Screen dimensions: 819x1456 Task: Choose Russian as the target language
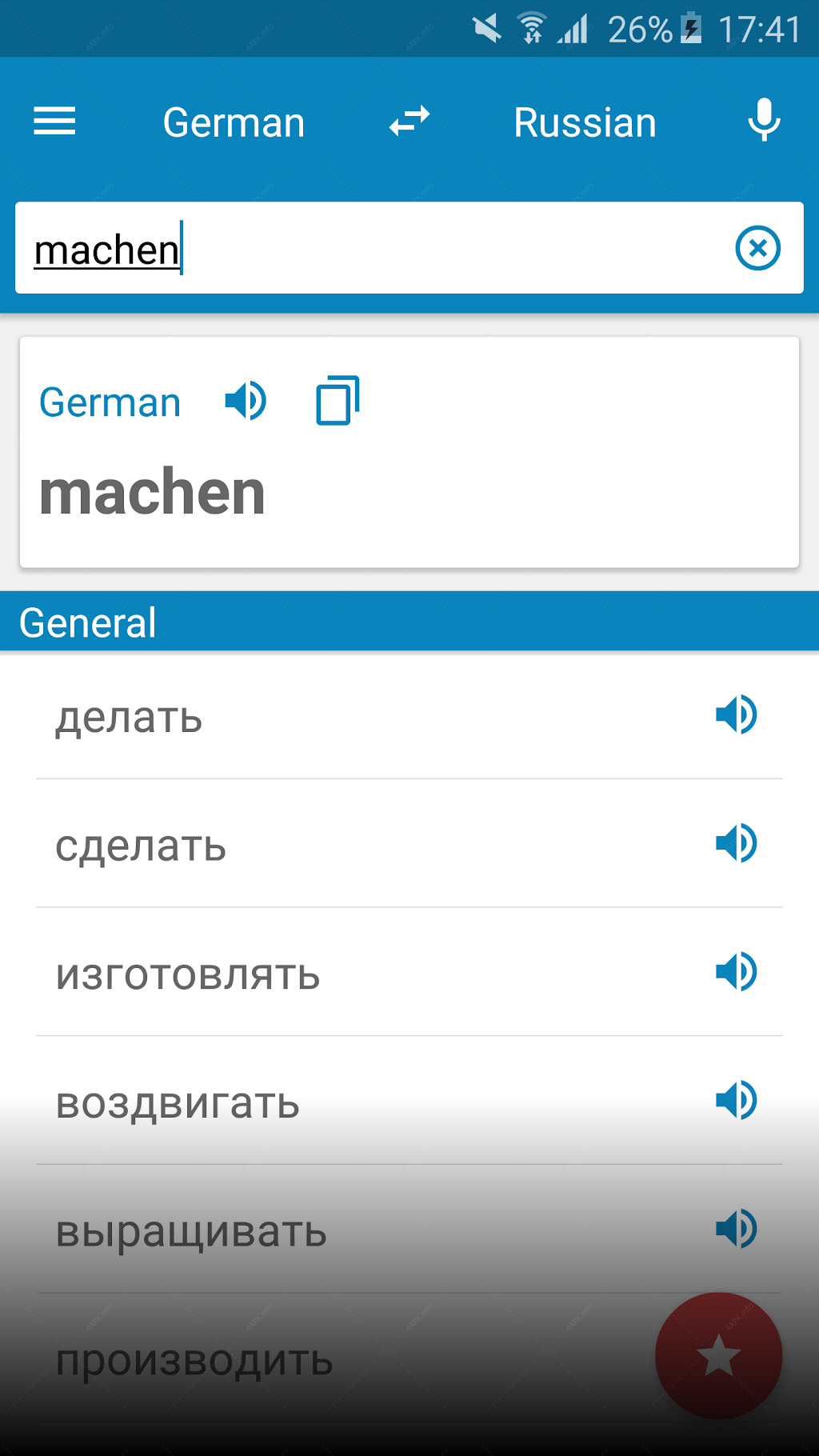pyautogui.click(x=585, y=123)
